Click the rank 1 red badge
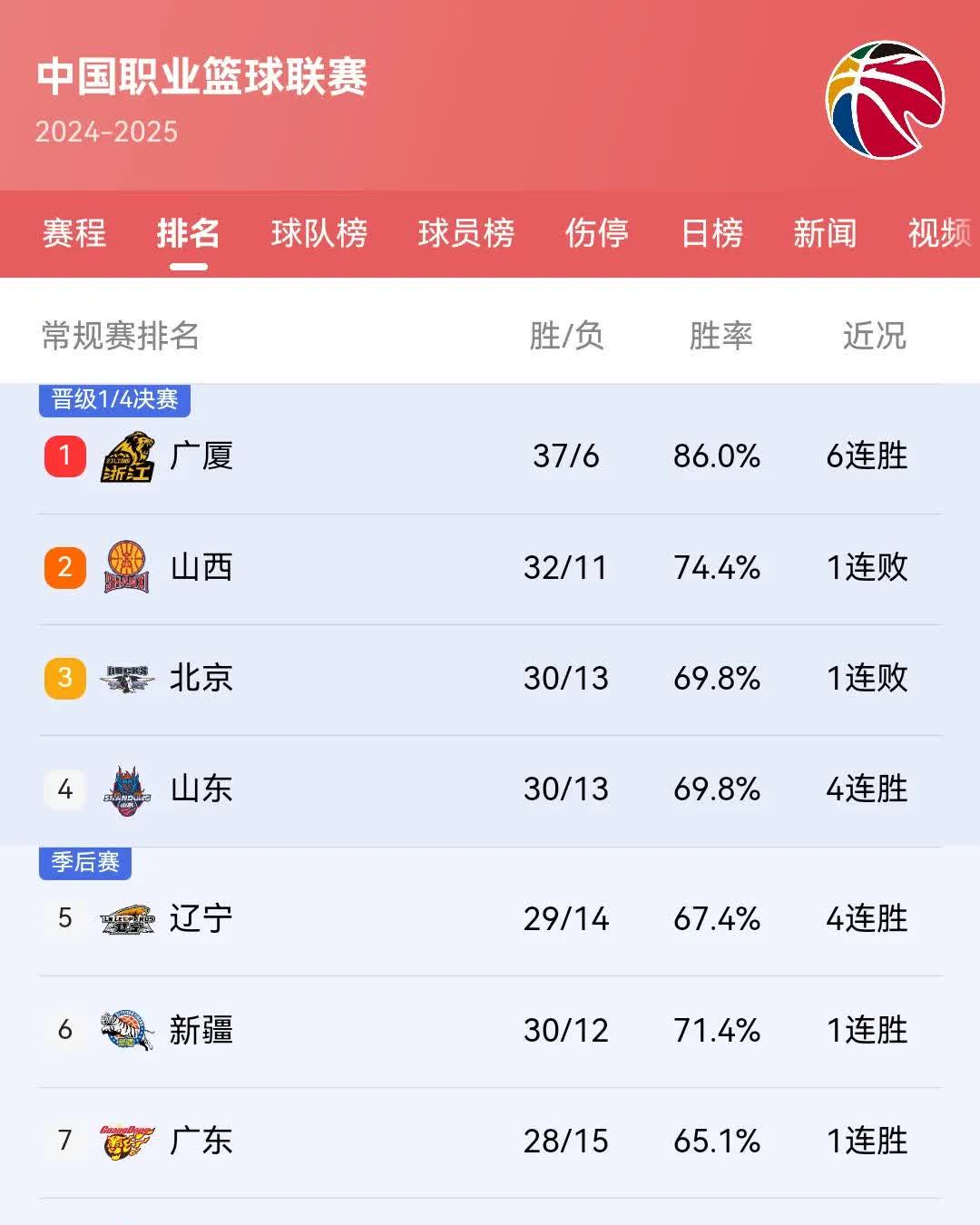 64,456
